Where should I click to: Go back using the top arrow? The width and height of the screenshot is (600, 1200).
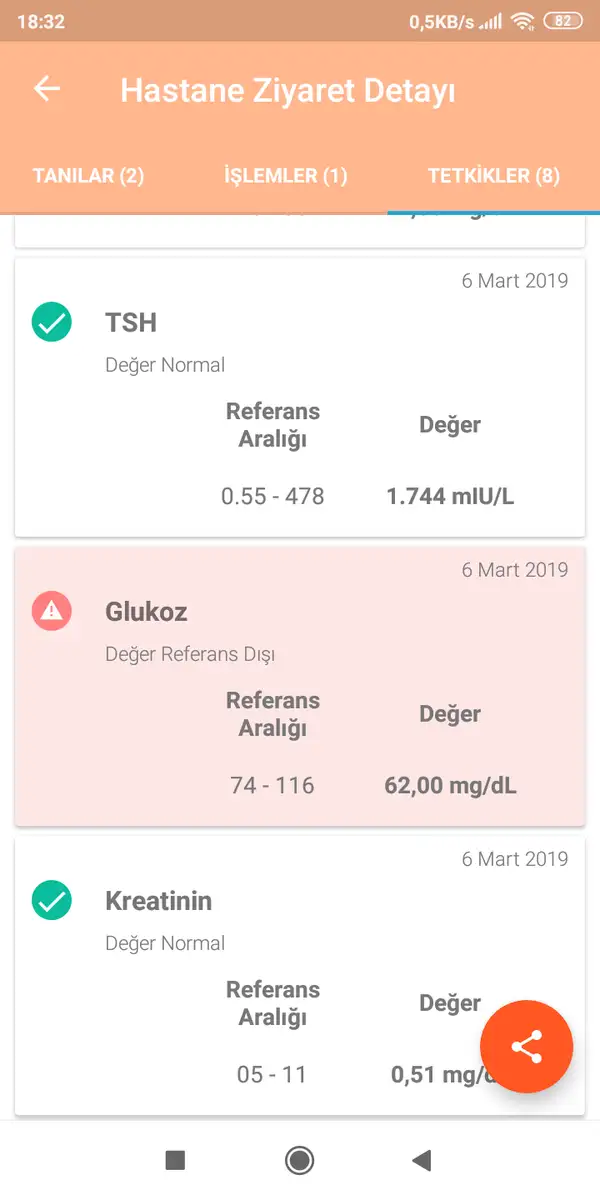(x=47, y=89)
